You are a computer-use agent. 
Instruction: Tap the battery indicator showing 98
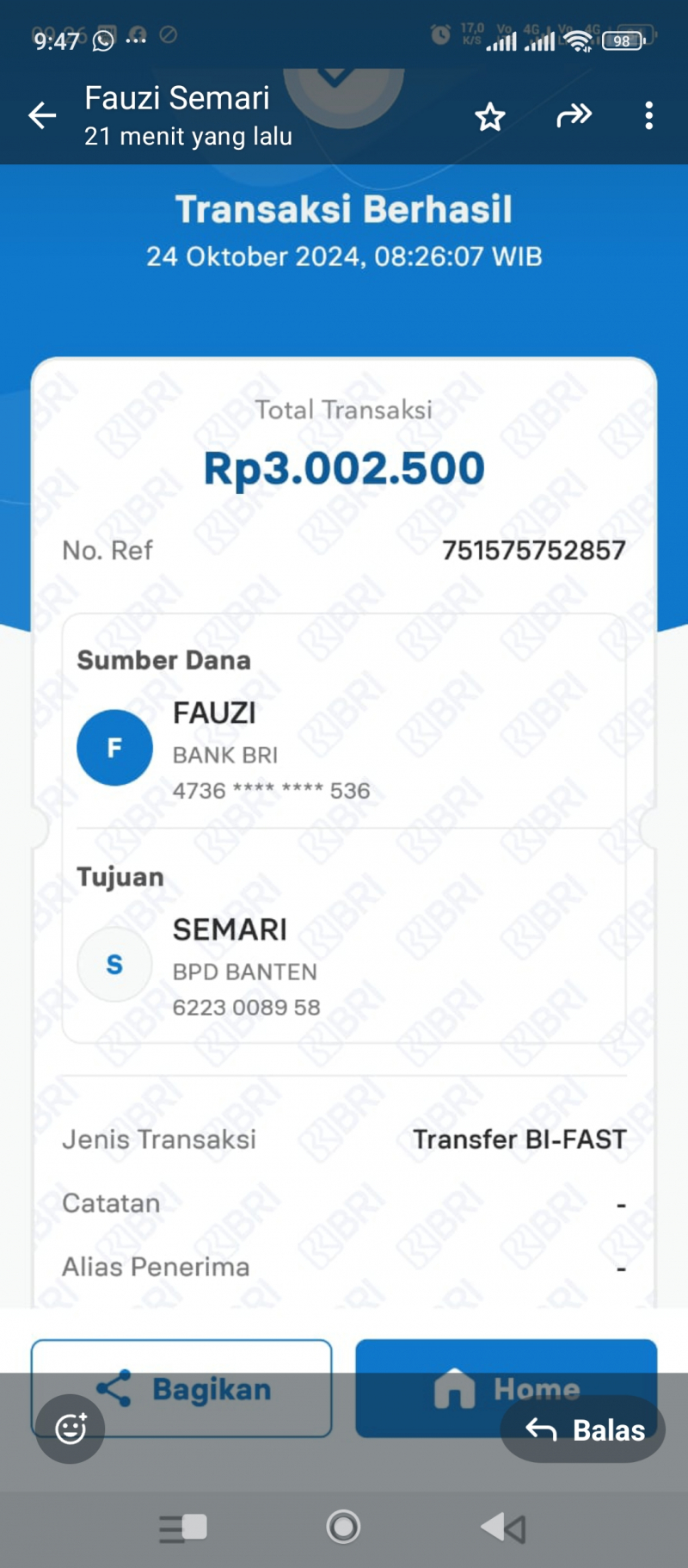click(x=621, y=40)
